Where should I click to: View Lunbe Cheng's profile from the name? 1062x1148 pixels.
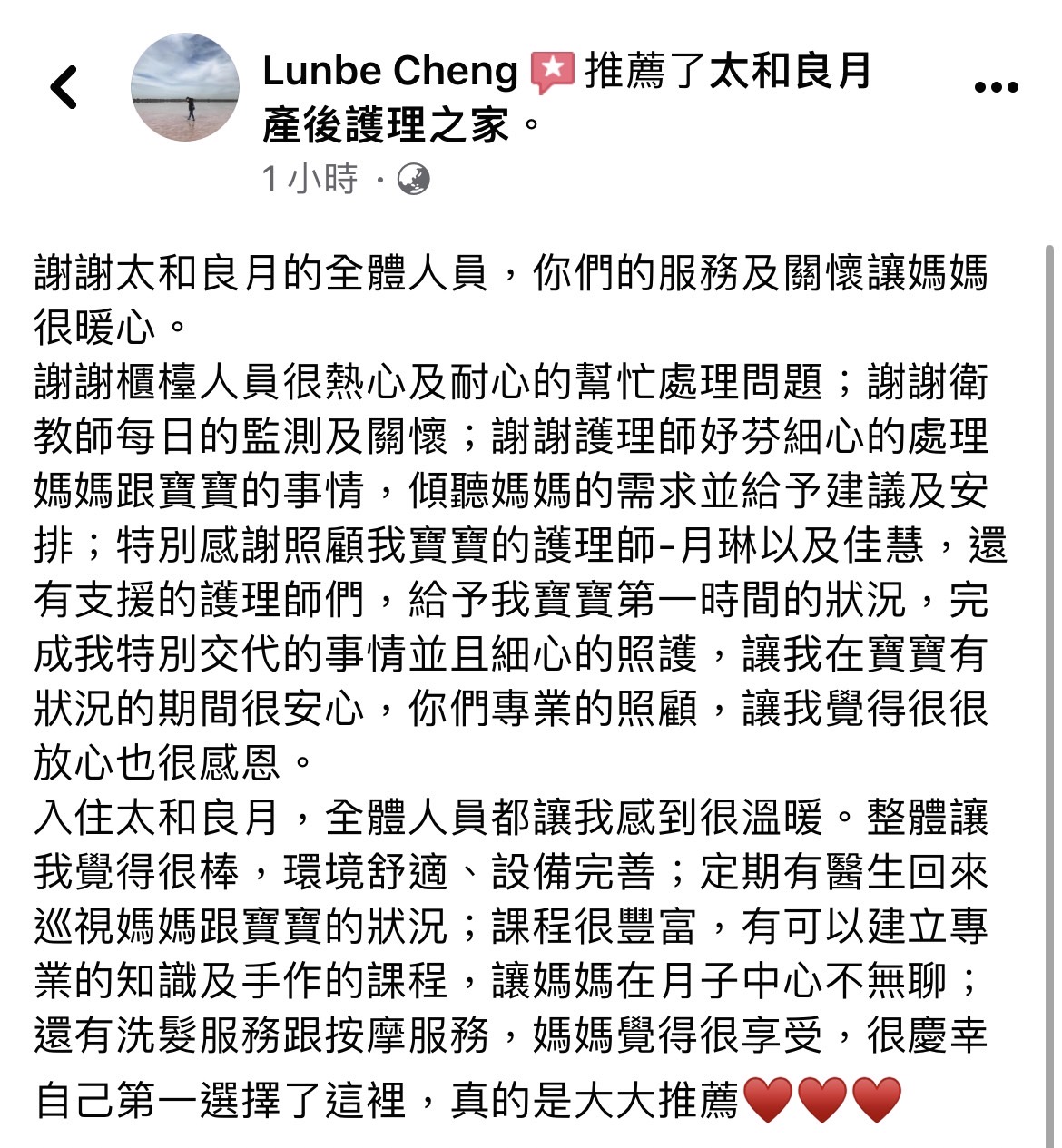[x=389, y=71]
